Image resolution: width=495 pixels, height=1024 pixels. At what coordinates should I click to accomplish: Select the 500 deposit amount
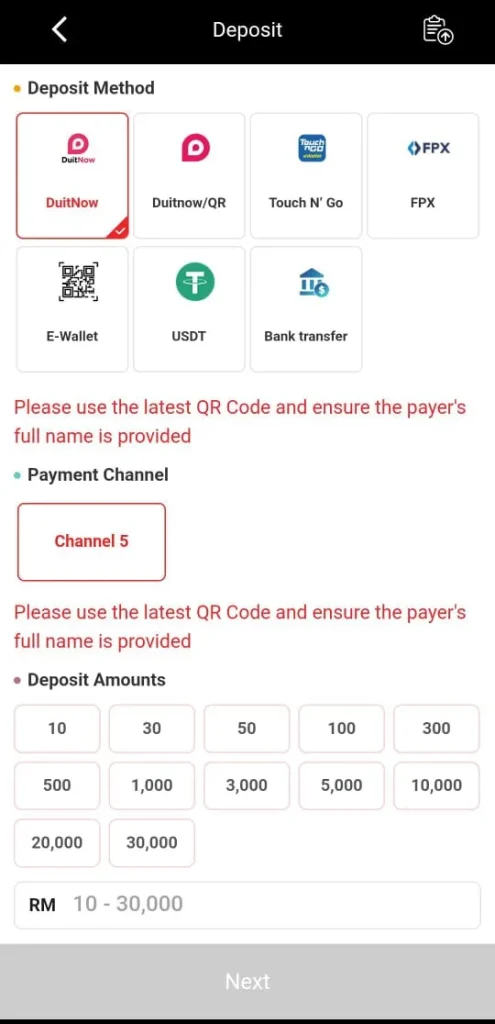coord(57,786)
